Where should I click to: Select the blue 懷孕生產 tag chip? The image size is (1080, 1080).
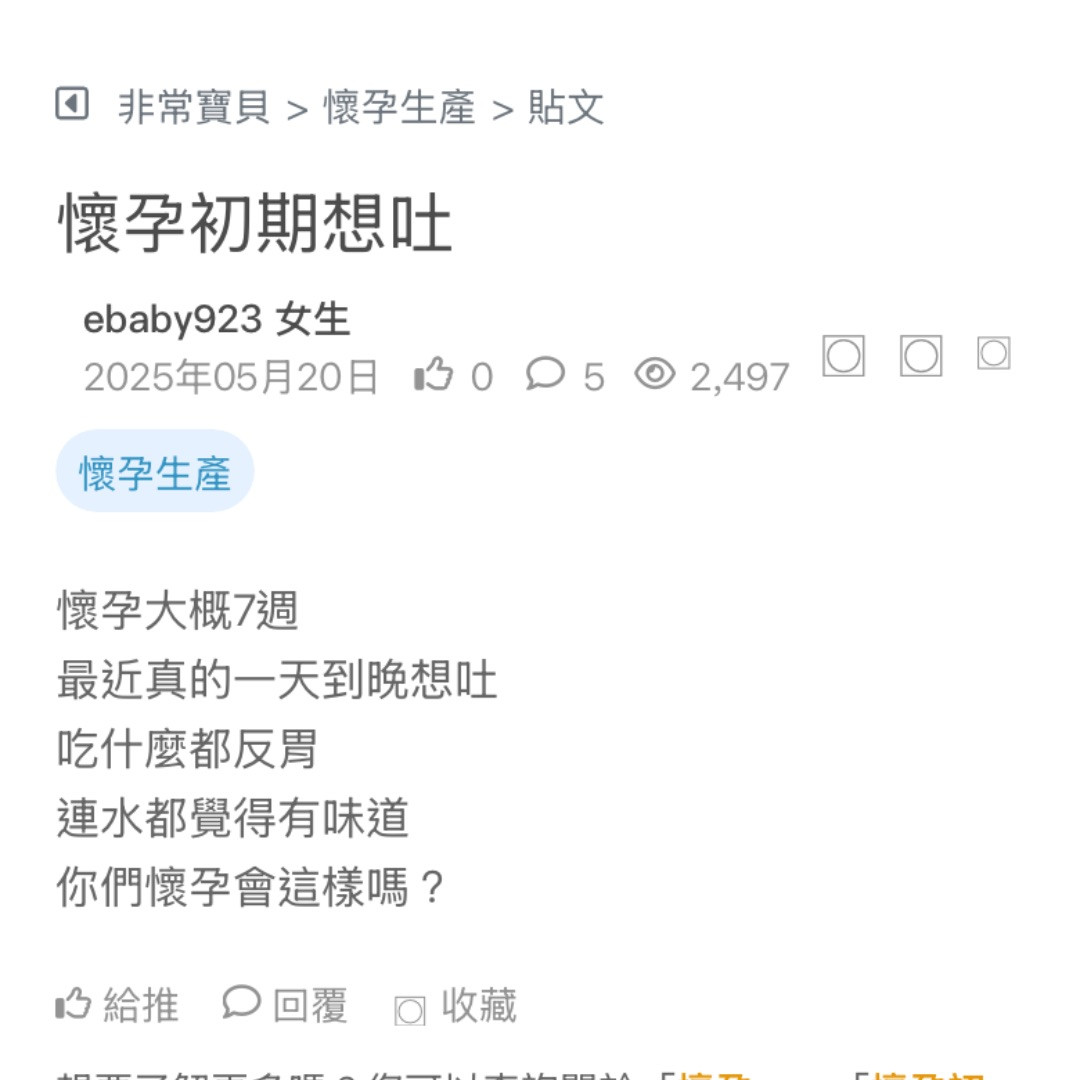(155, 472)
